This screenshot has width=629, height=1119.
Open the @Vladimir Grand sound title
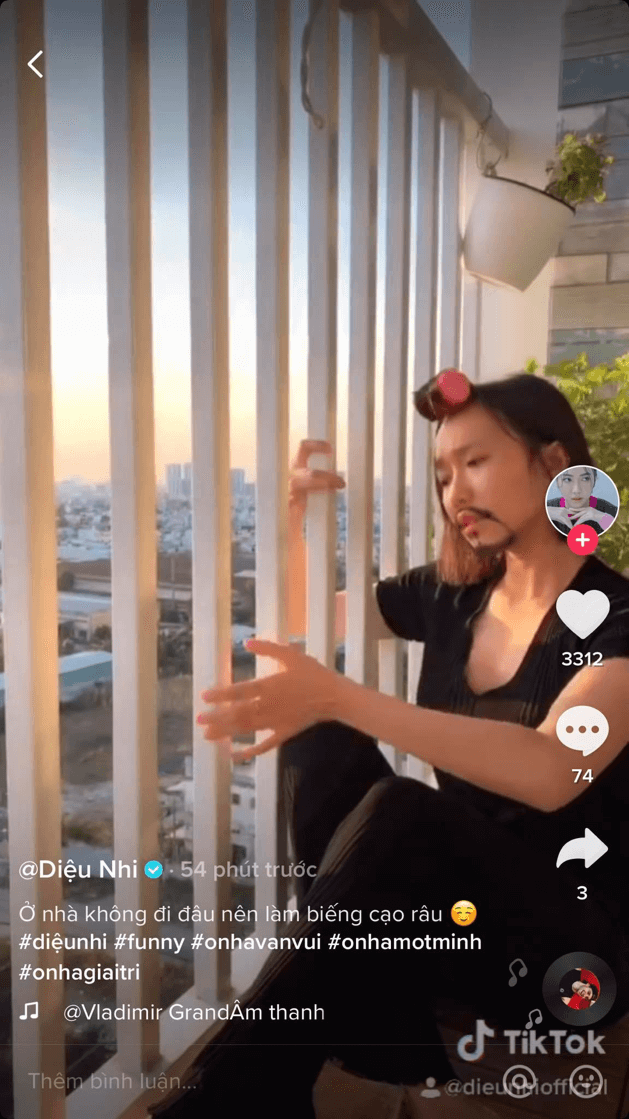click(x=194, y=1012)
